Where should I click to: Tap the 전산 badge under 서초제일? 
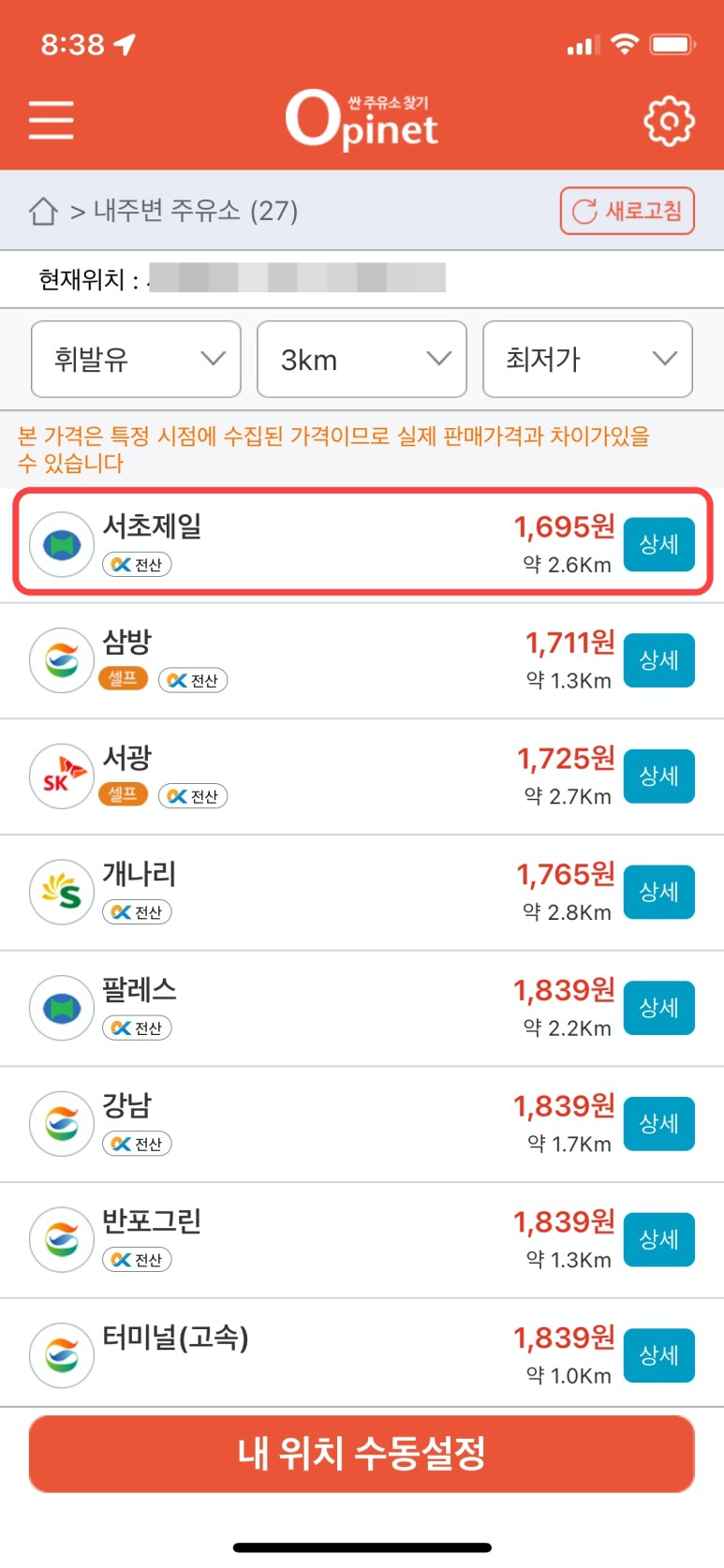point(137,565)
